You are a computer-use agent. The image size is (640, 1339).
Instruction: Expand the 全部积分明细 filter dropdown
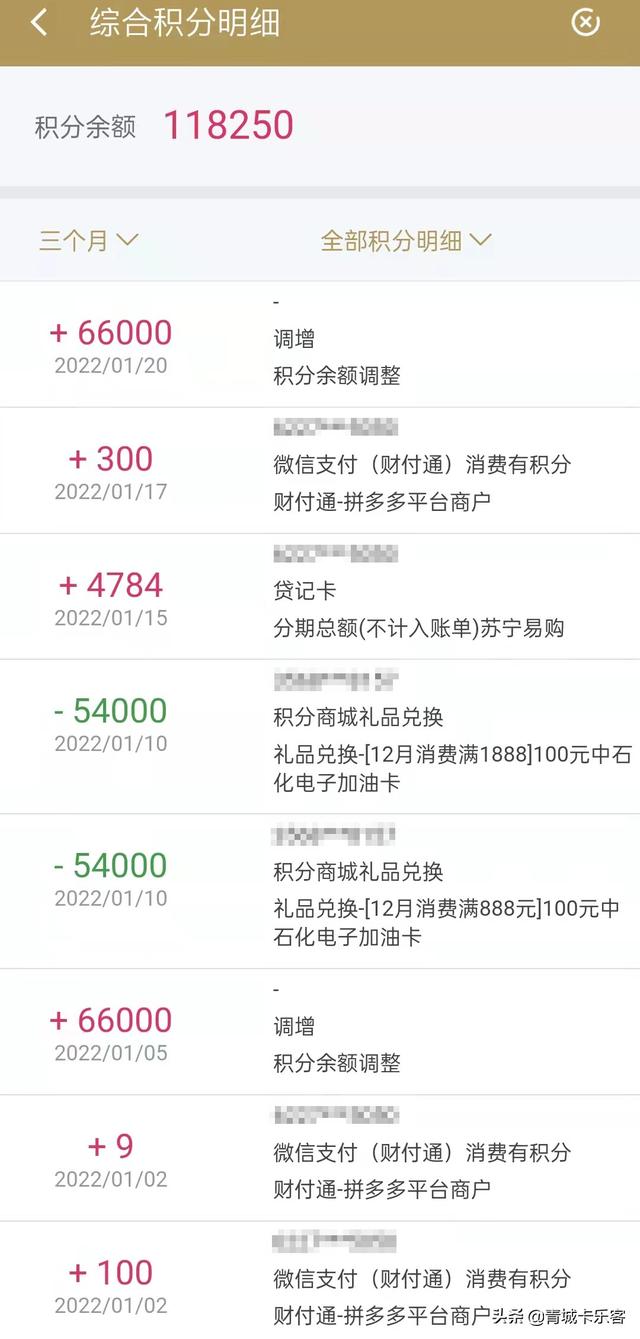[x=406, y=240]
